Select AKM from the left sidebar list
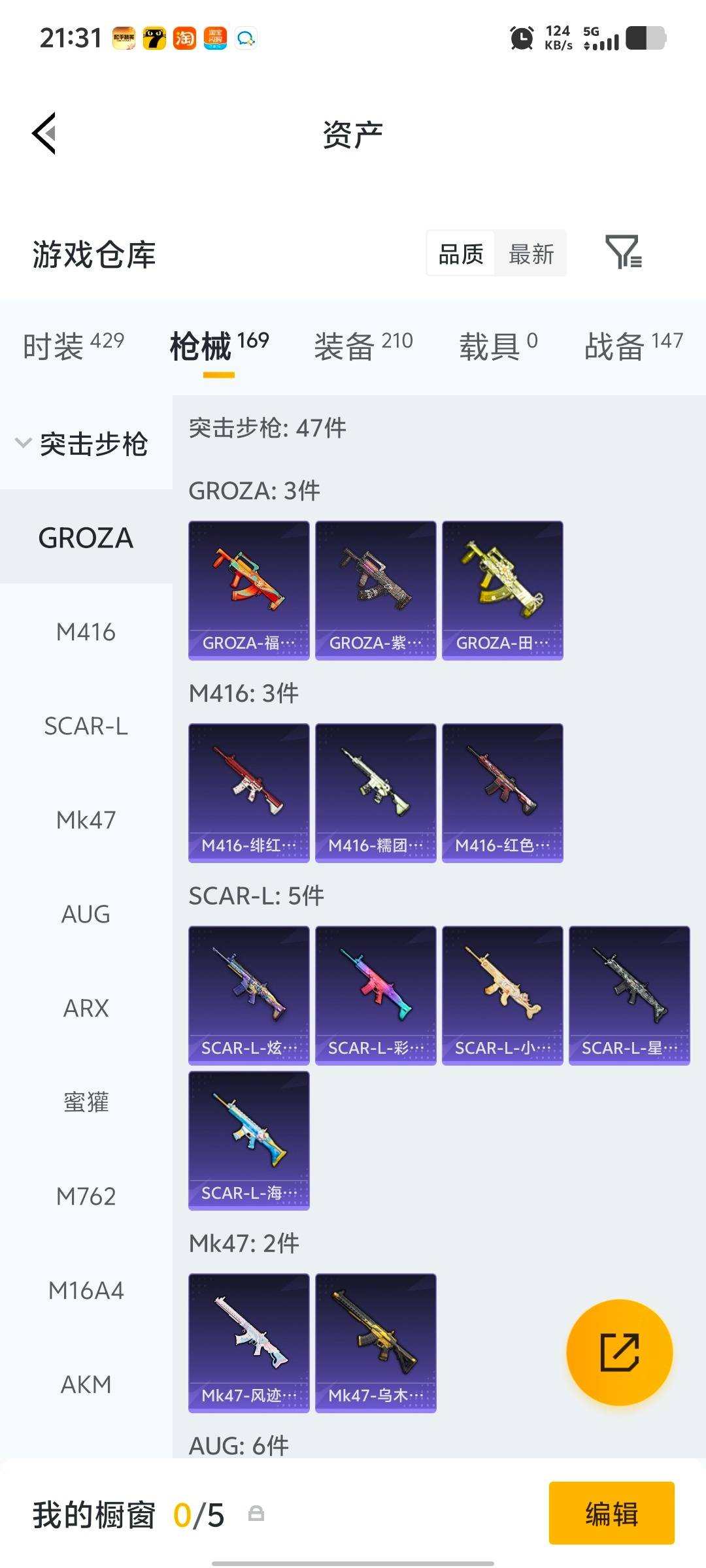 85,1384
